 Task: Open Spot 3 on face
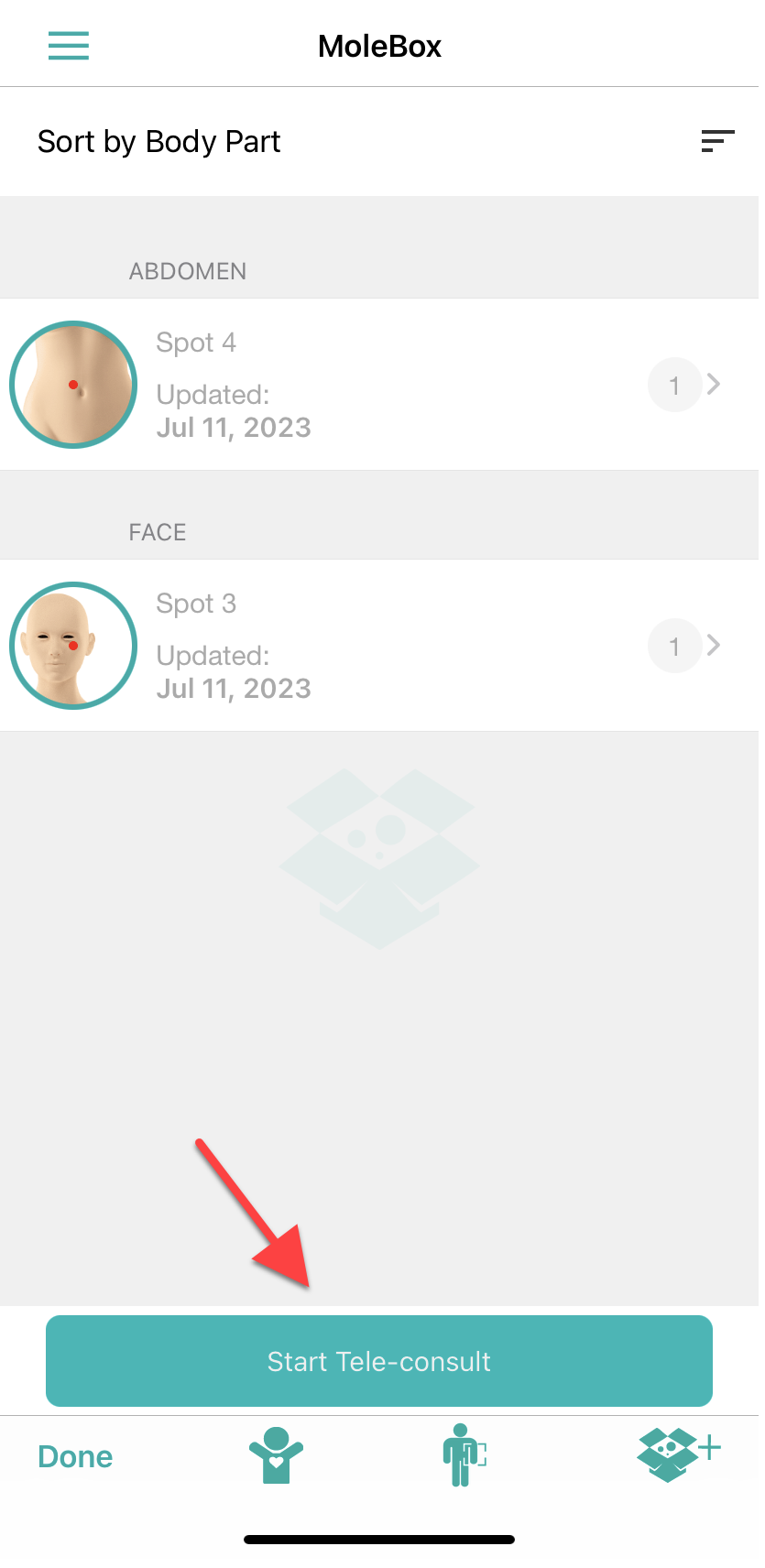(379, 646)
